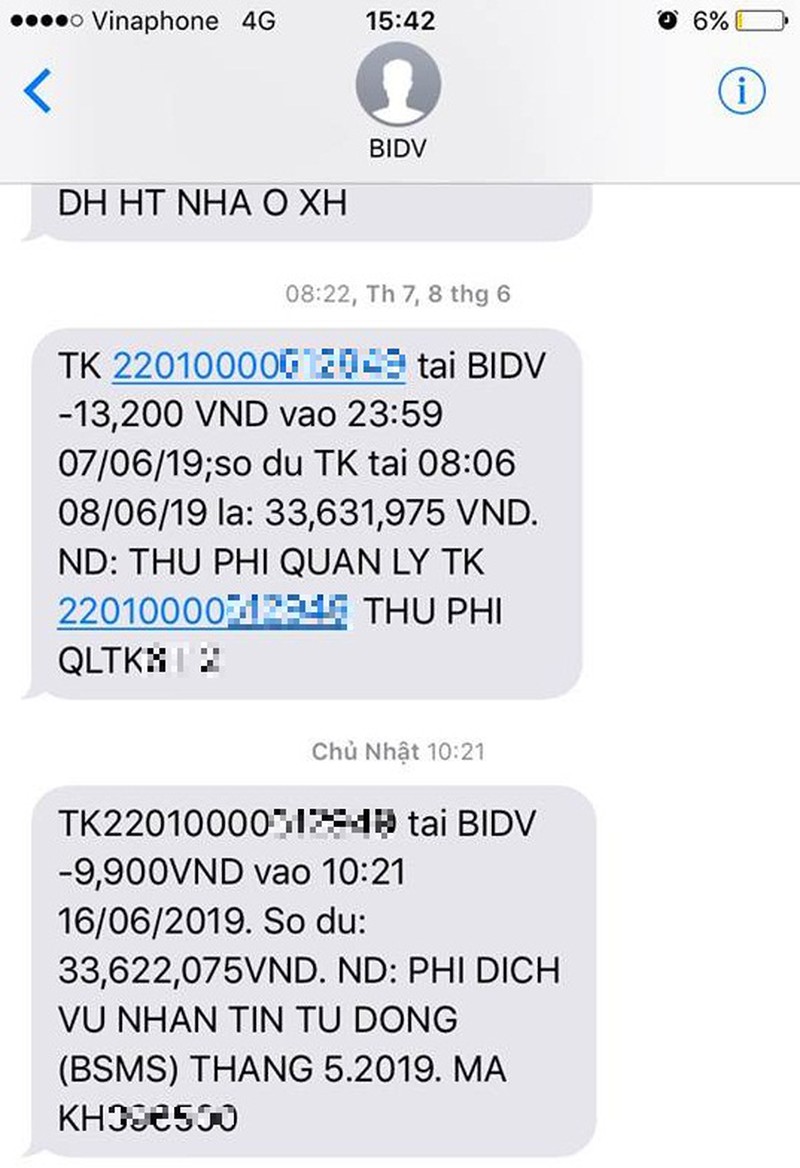The width and height of the screenshot is (800, 1168).
Task: Open the account number link before "THU PHI QLTK"
Action: 203,612
